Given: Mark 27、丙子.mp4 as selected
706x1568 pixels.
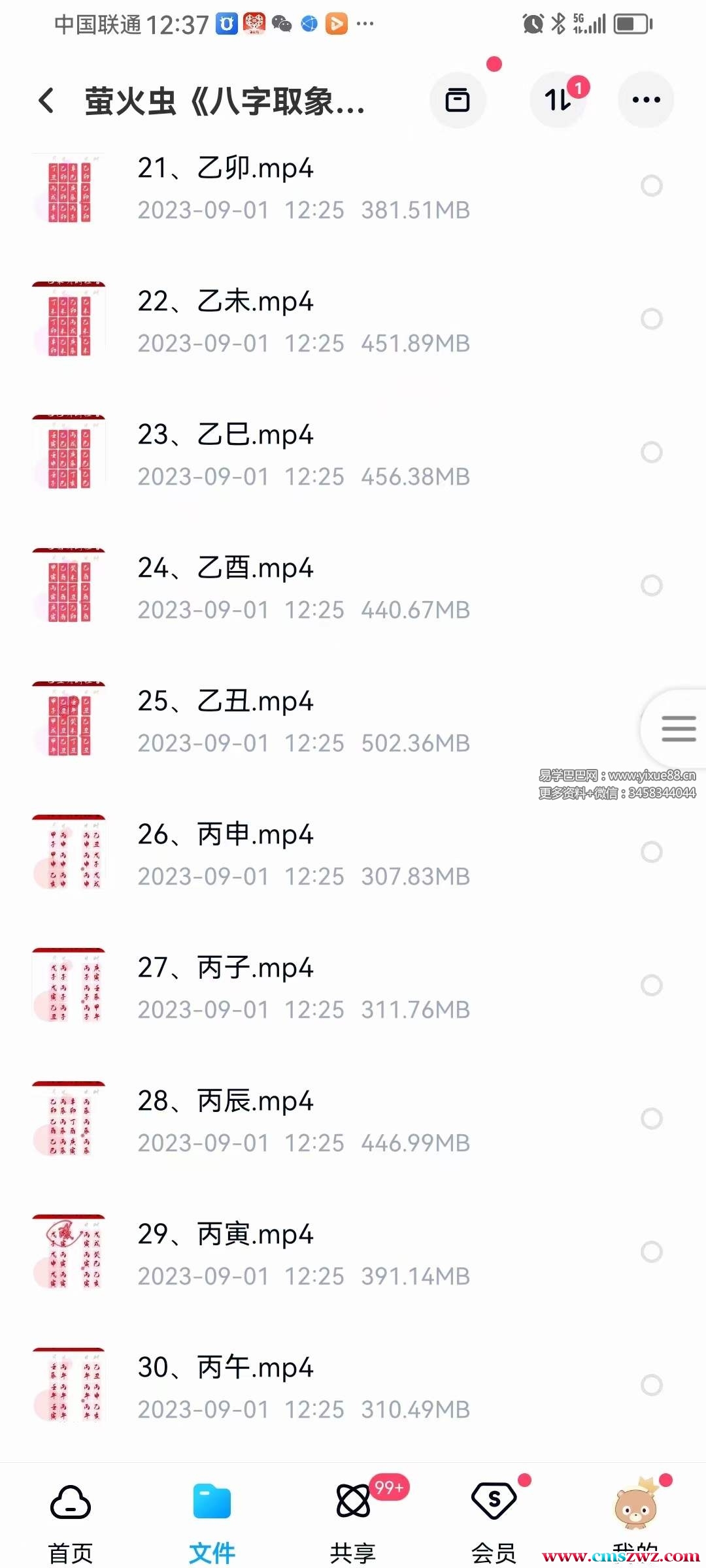Looking at the screenshot, I should [x=651, y=985].
